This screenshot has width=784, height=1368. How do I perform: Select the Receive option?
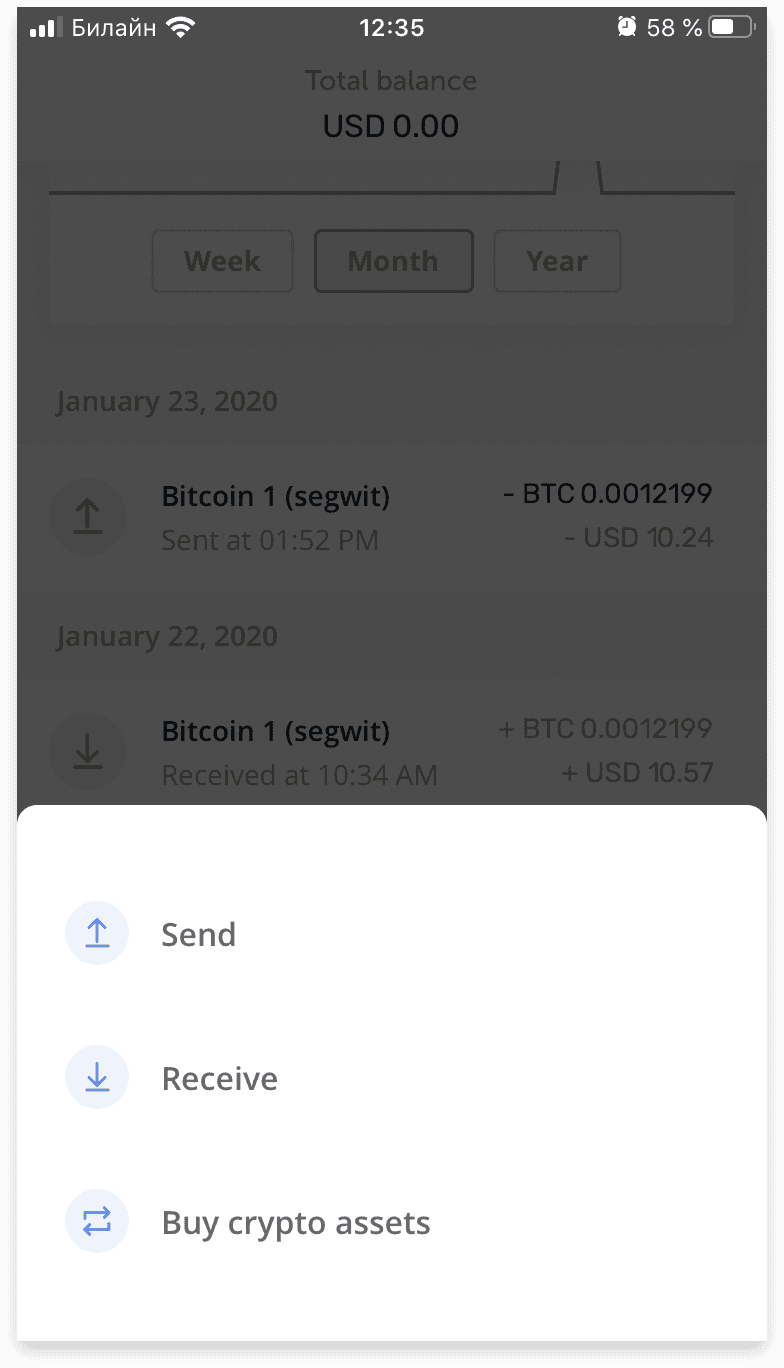[391, 1078]
